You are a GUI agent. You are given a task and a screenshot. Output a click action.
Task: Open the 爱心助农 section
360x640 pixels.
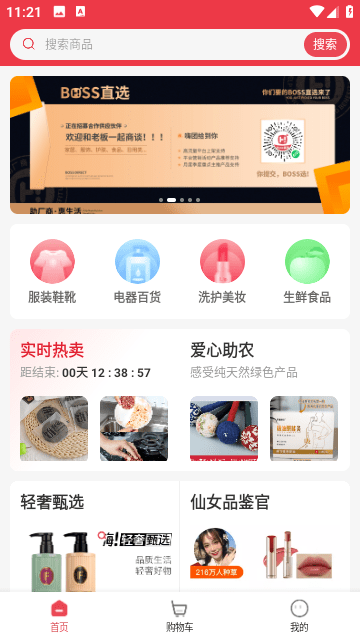click(222, 350)
